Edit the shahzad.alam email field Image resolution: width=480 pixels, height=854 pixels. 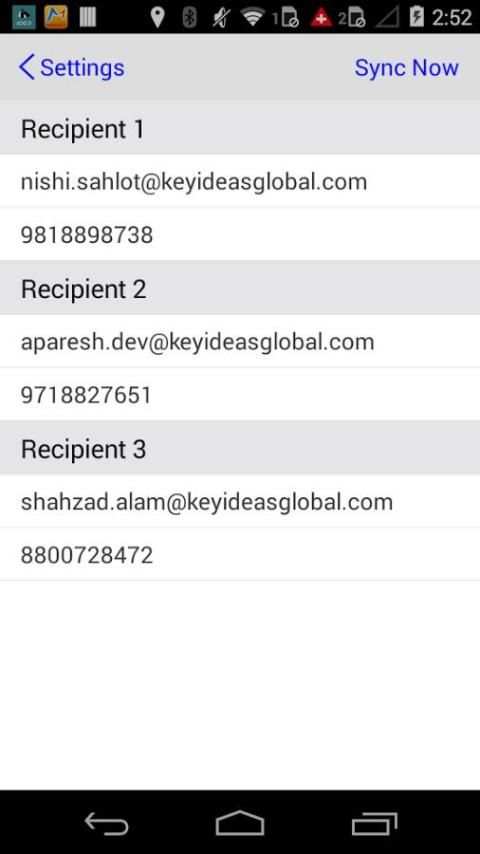tap(240, 502)
